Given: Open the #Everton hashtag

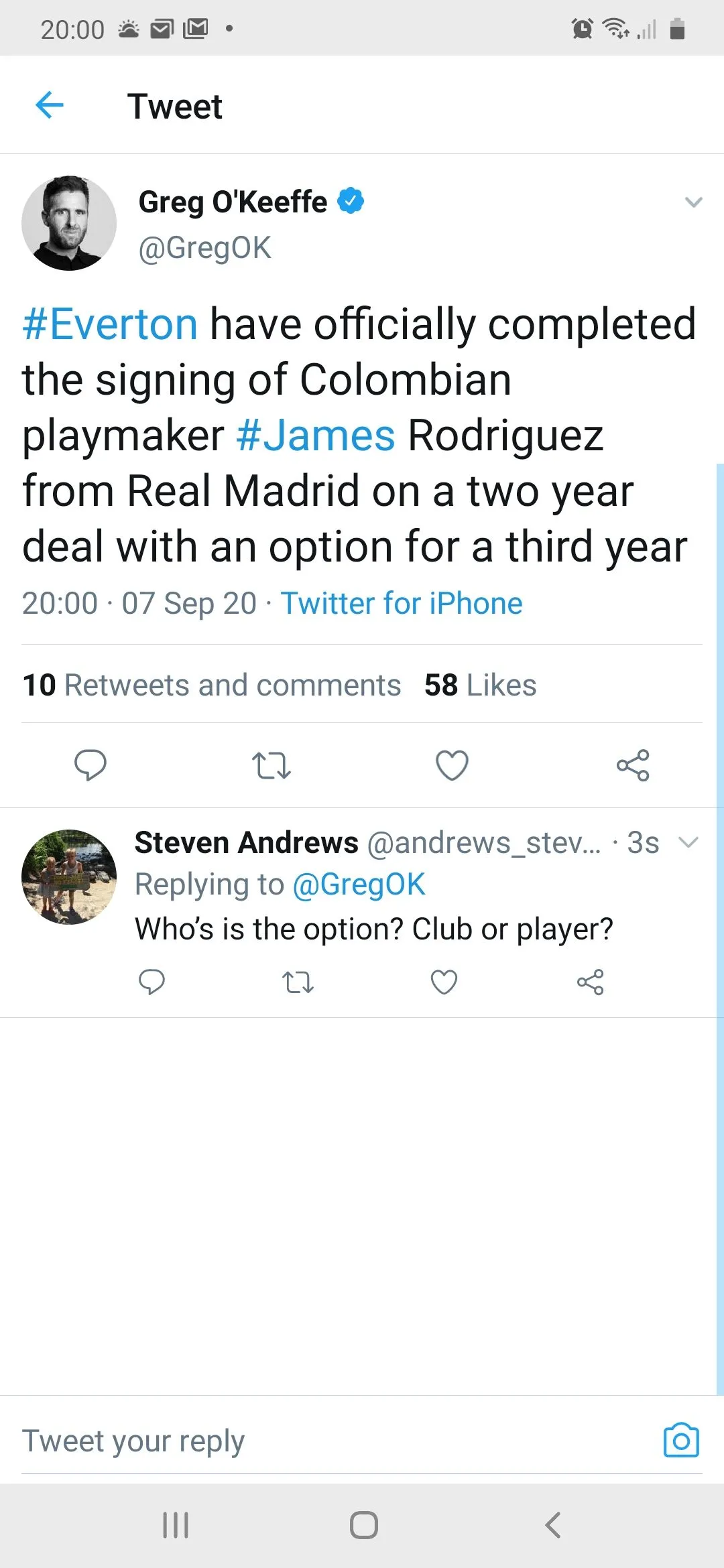Looking at the screenshot, I should 110,324.
